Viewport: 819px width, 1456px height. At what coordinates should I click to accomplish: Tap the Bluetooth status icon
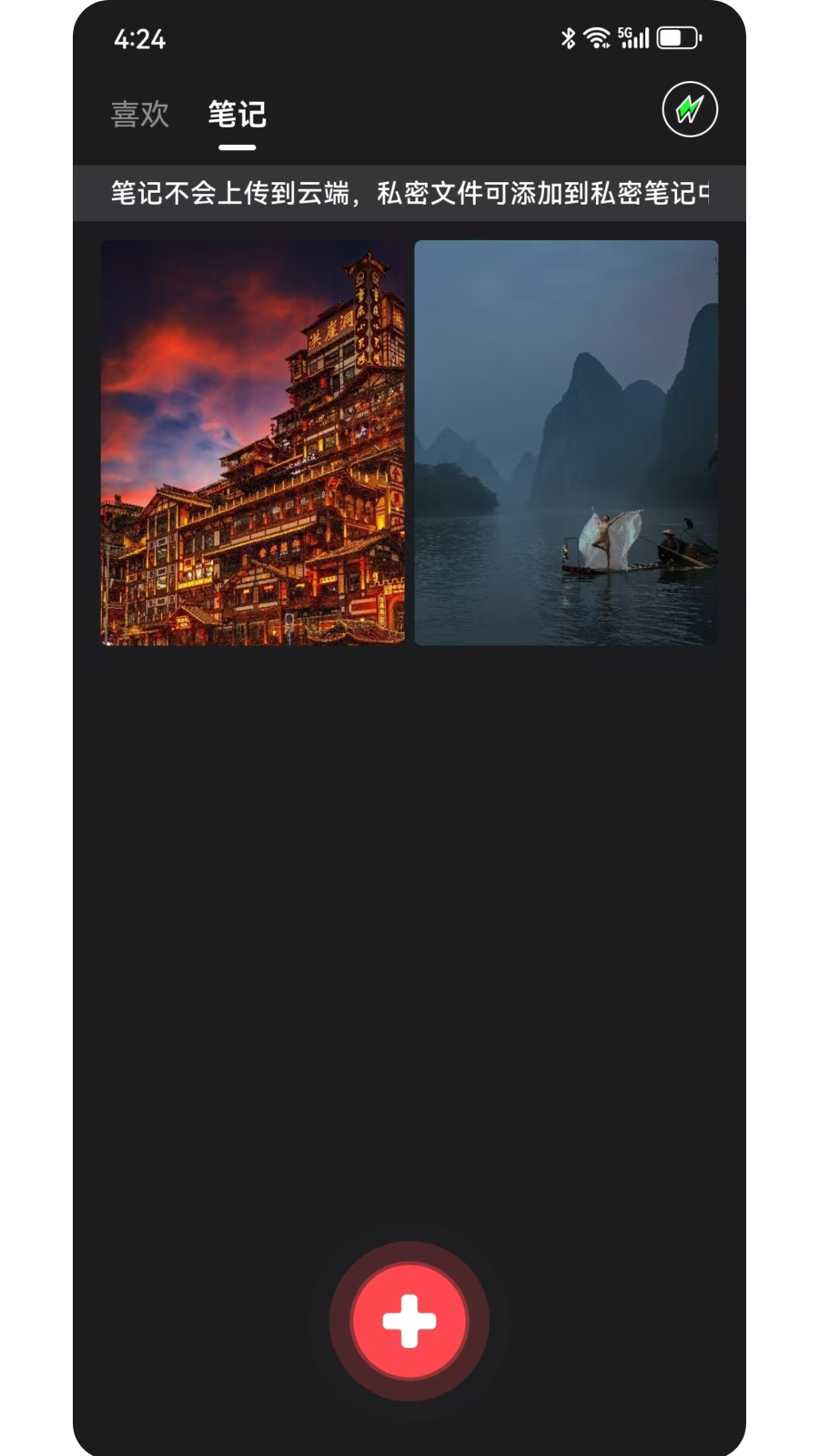(569, 37)
